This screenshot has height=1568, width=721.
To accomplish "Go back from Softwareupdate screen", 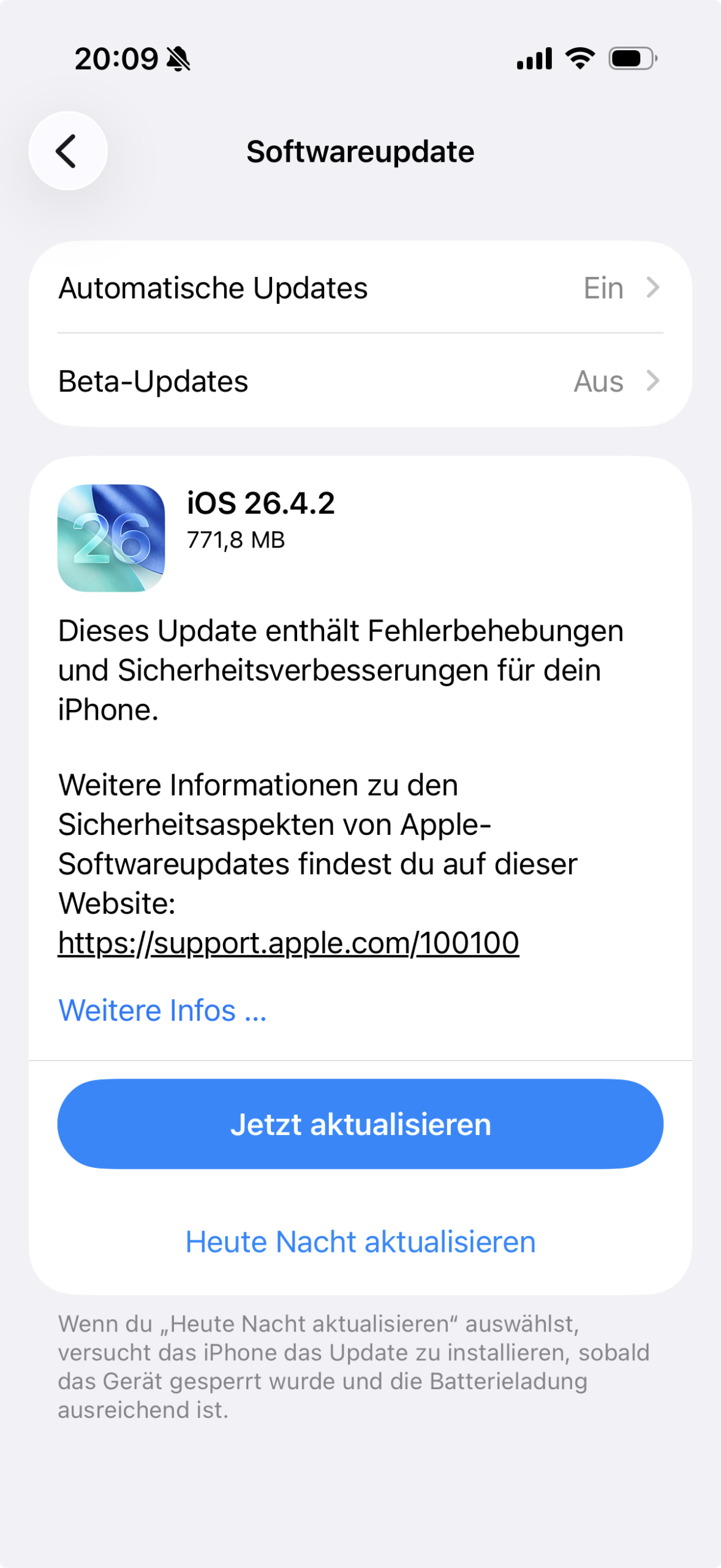I will click(68, 151).
